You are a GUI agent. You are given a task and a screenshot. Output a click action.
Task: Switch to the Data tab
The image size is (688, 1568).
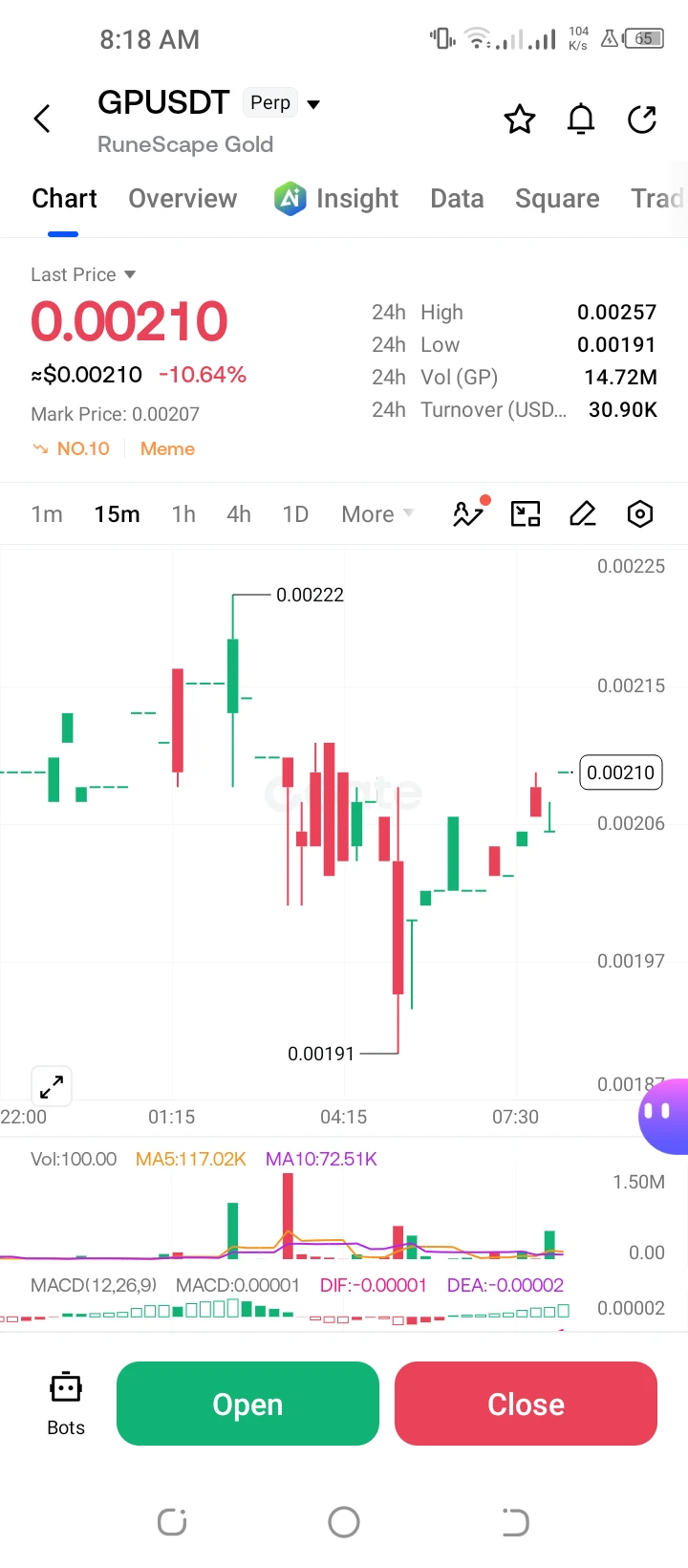[457, 198]
